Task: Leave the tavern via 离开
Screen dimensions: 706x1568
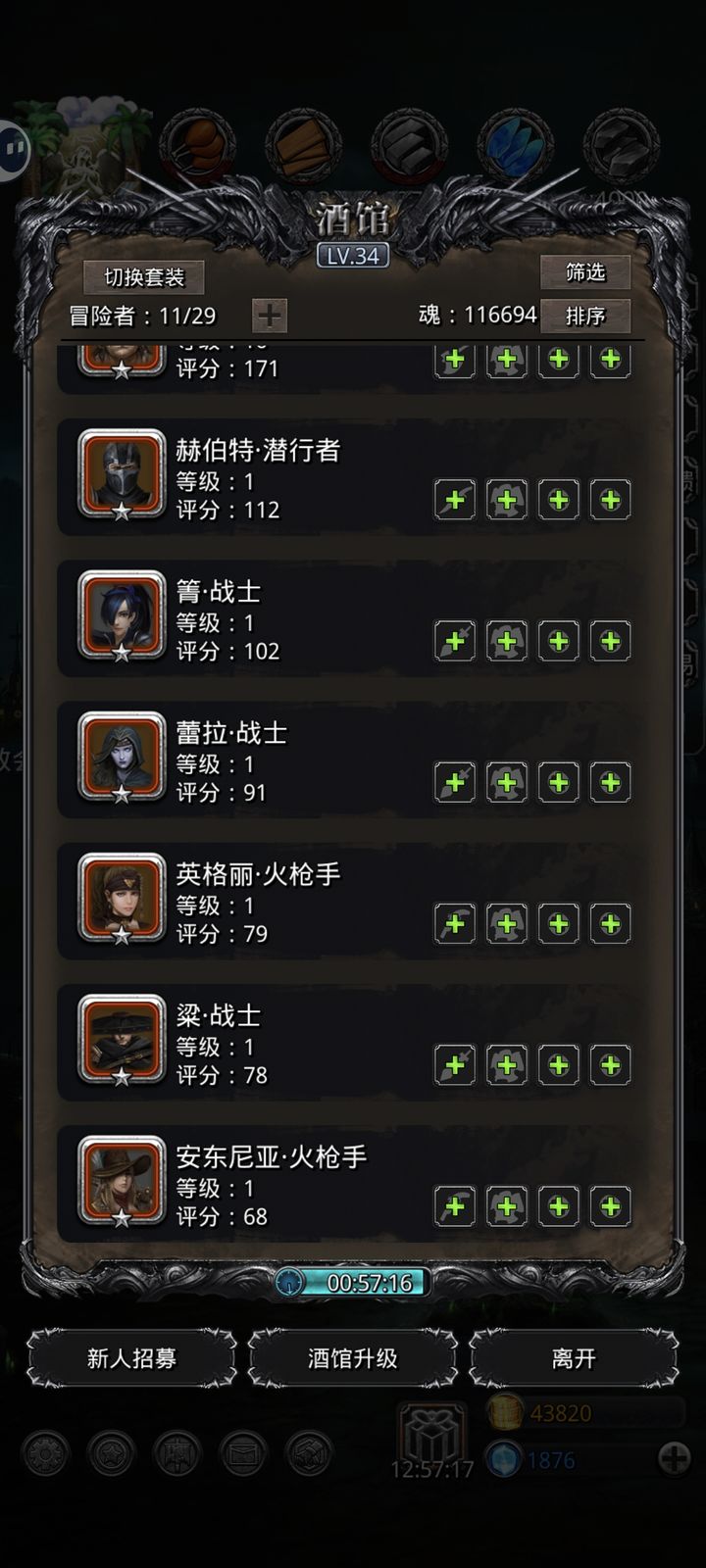Action: 574,1358
